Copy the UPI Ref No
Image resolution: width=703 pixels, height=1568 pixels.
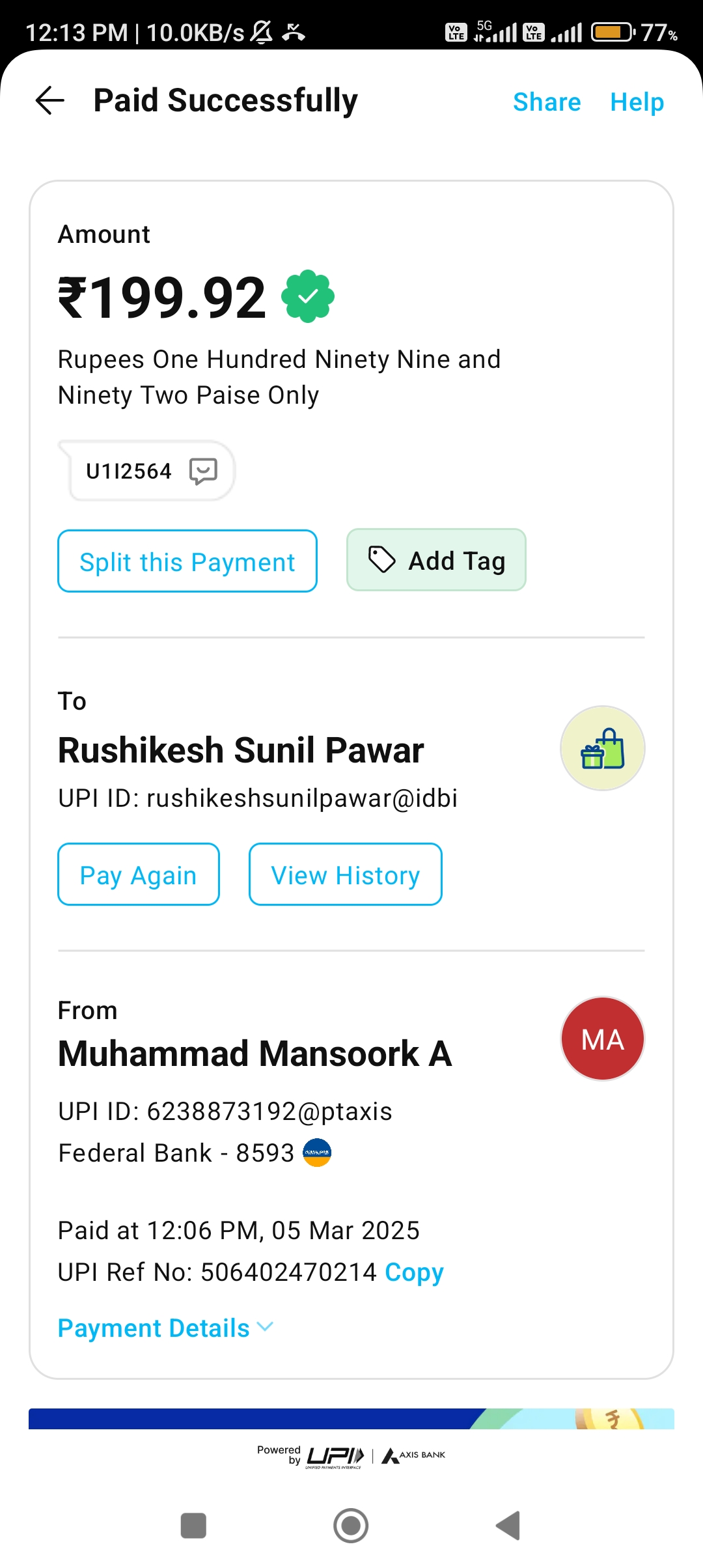414,1272
